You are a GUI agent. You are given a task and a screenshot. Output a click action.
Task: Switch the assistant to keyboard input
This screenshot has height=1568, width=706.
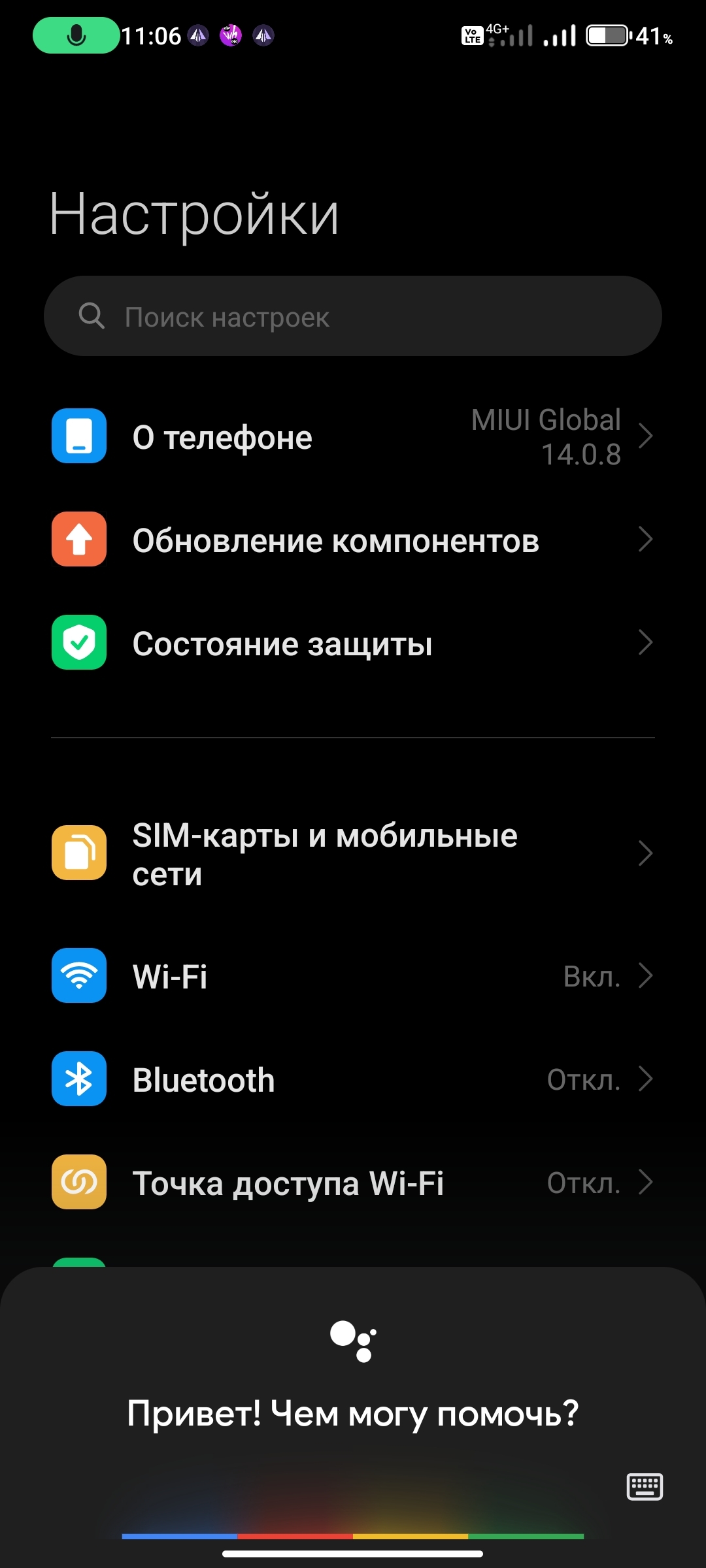[645, 1487]
